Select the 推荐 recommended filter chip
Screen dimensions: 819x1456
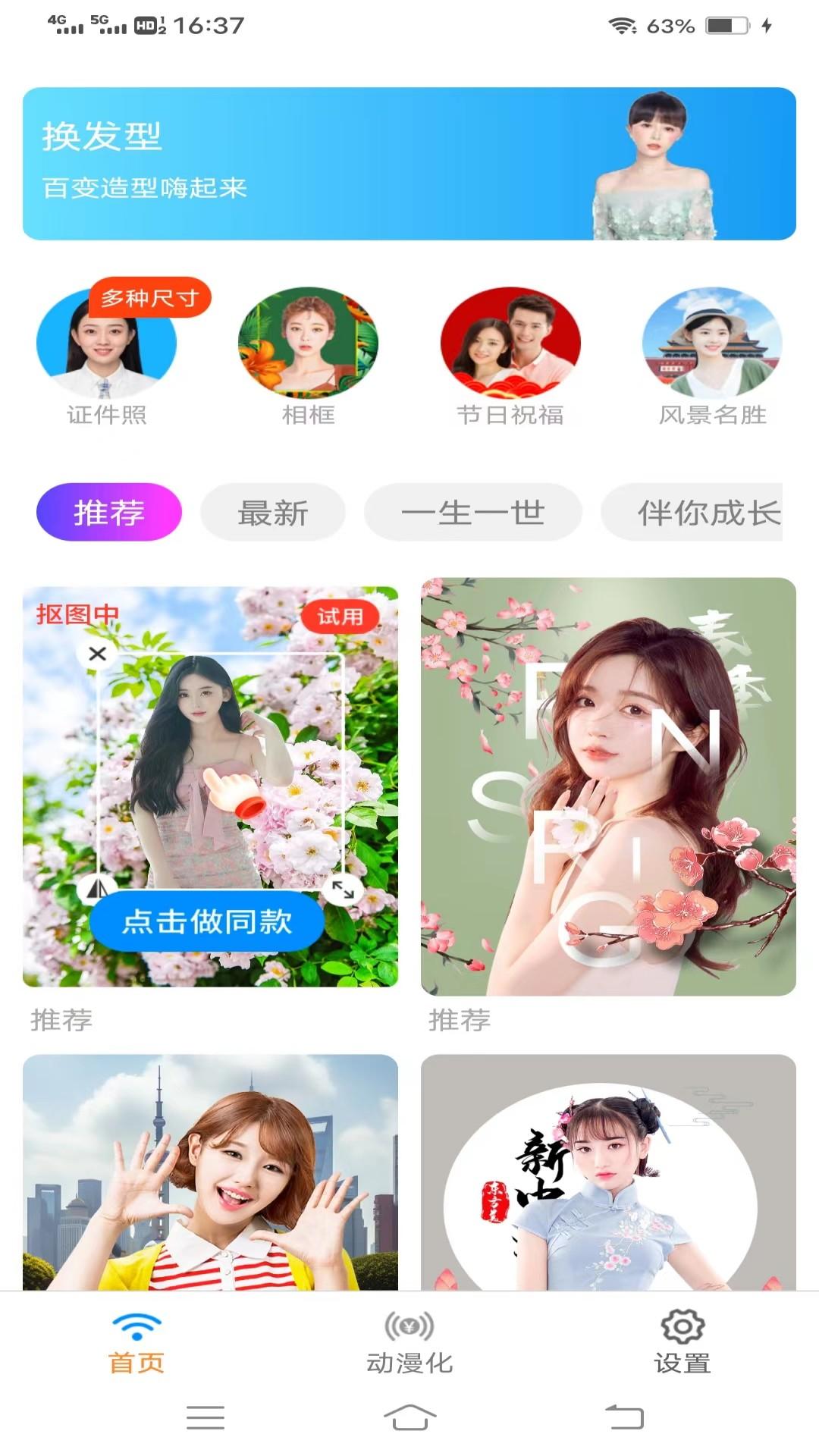pyautogui.click(x=109, y=512)
